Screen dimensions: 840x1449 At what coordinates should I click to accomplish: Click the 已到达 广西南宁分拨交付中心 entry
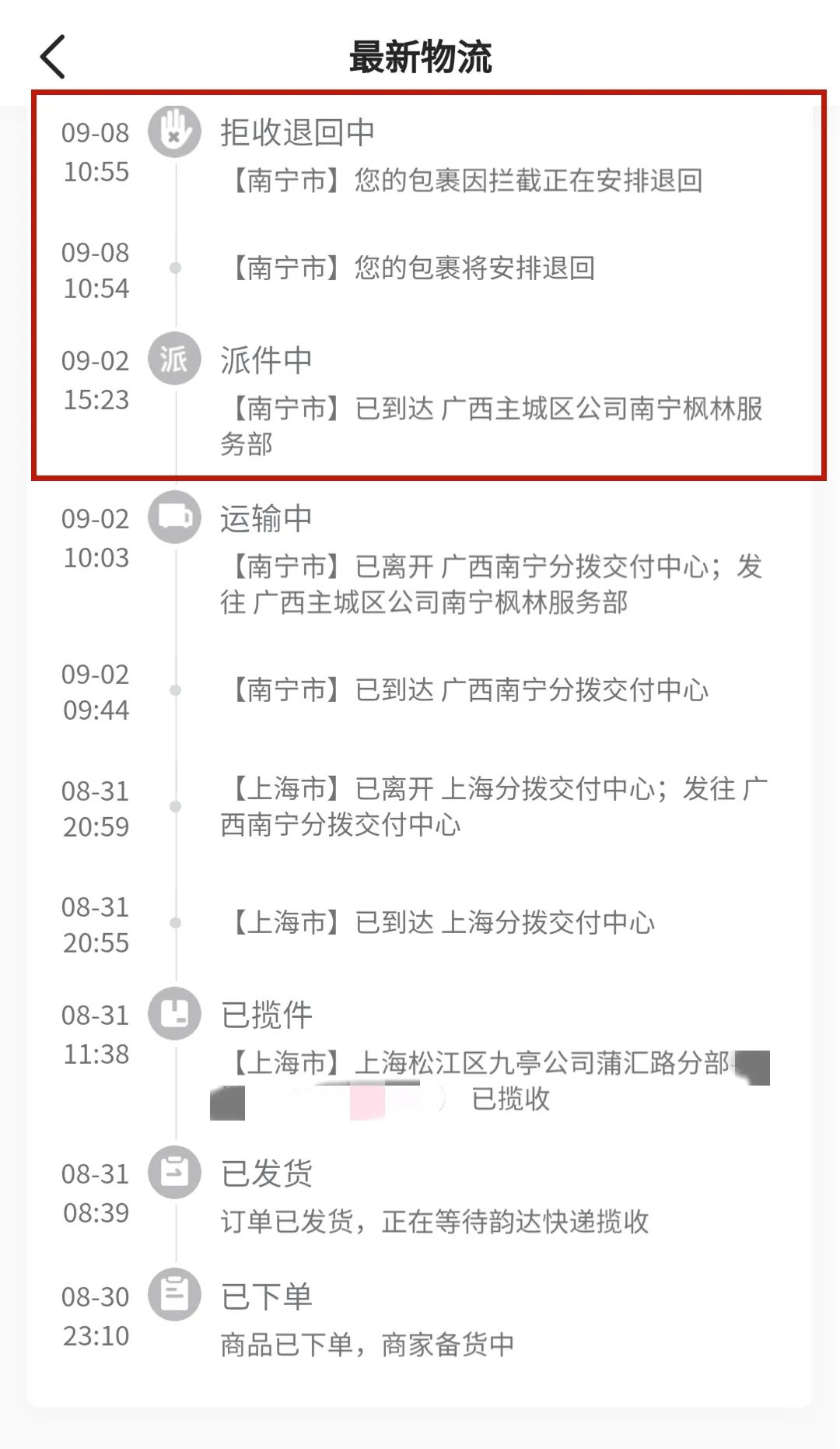click(x=467, y=690)
